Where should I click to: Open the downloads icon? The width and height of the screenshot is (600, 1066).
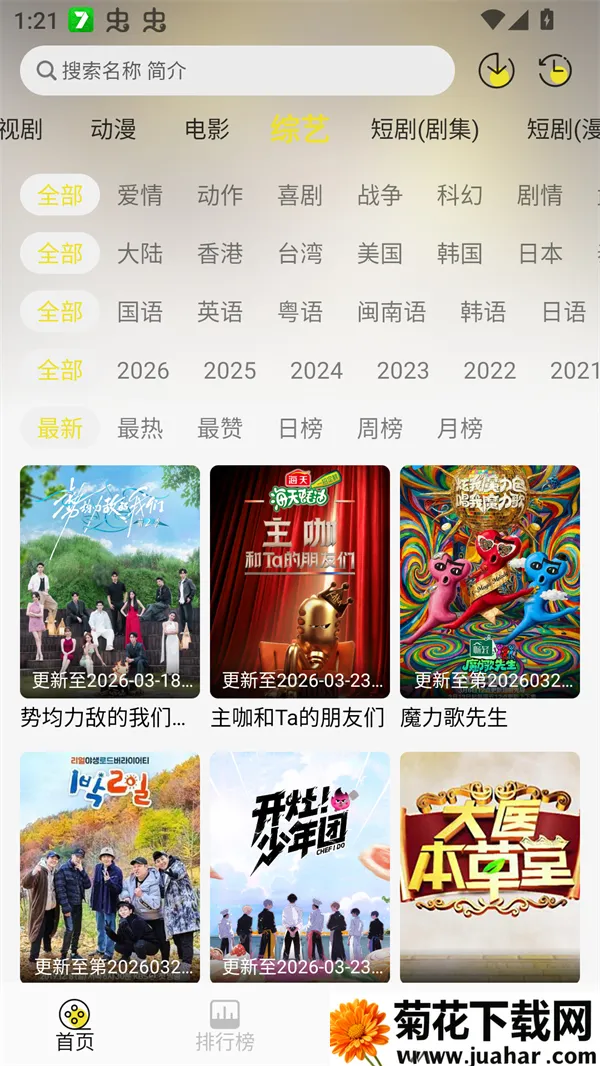(497, 71)
